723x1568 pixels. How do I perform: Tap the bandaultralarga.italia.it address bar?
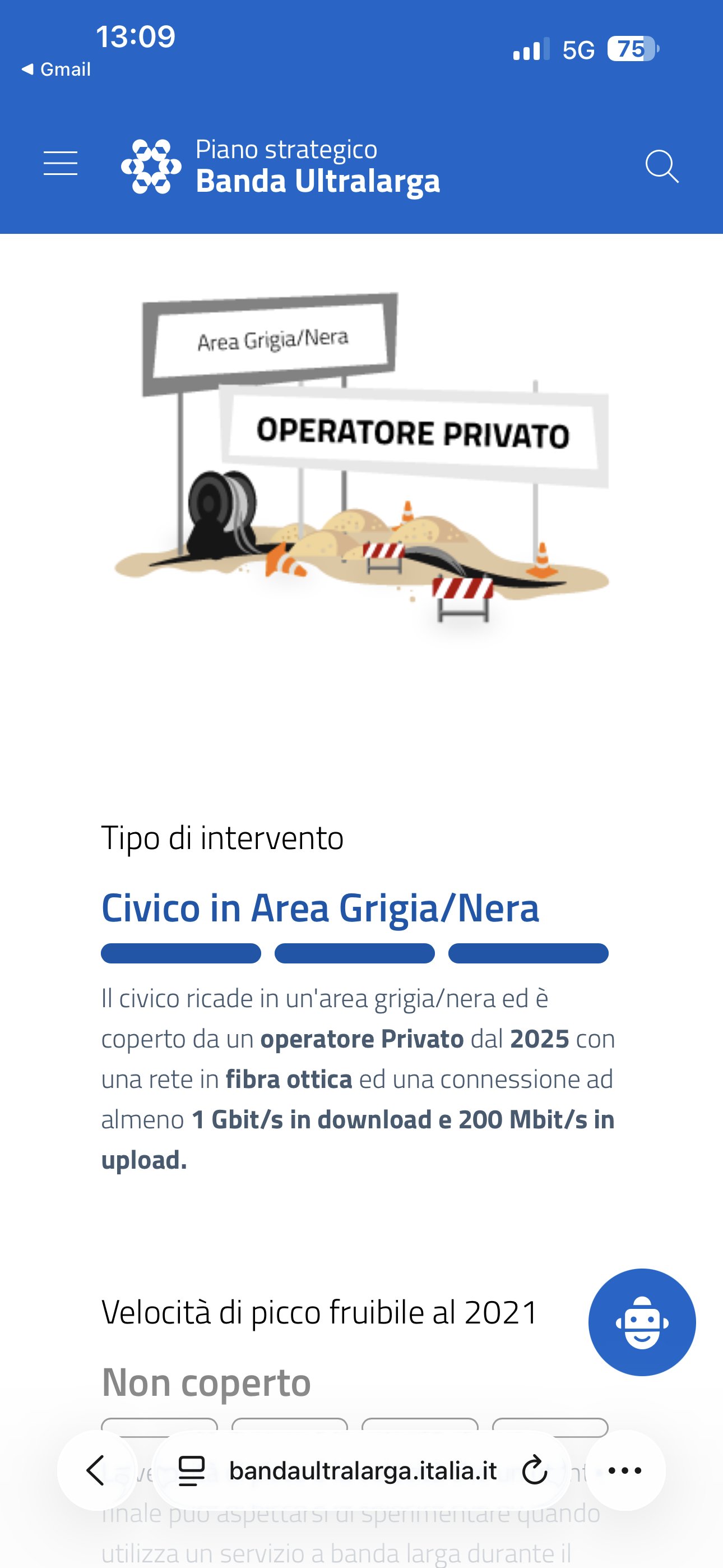[x=363, y=1470]
